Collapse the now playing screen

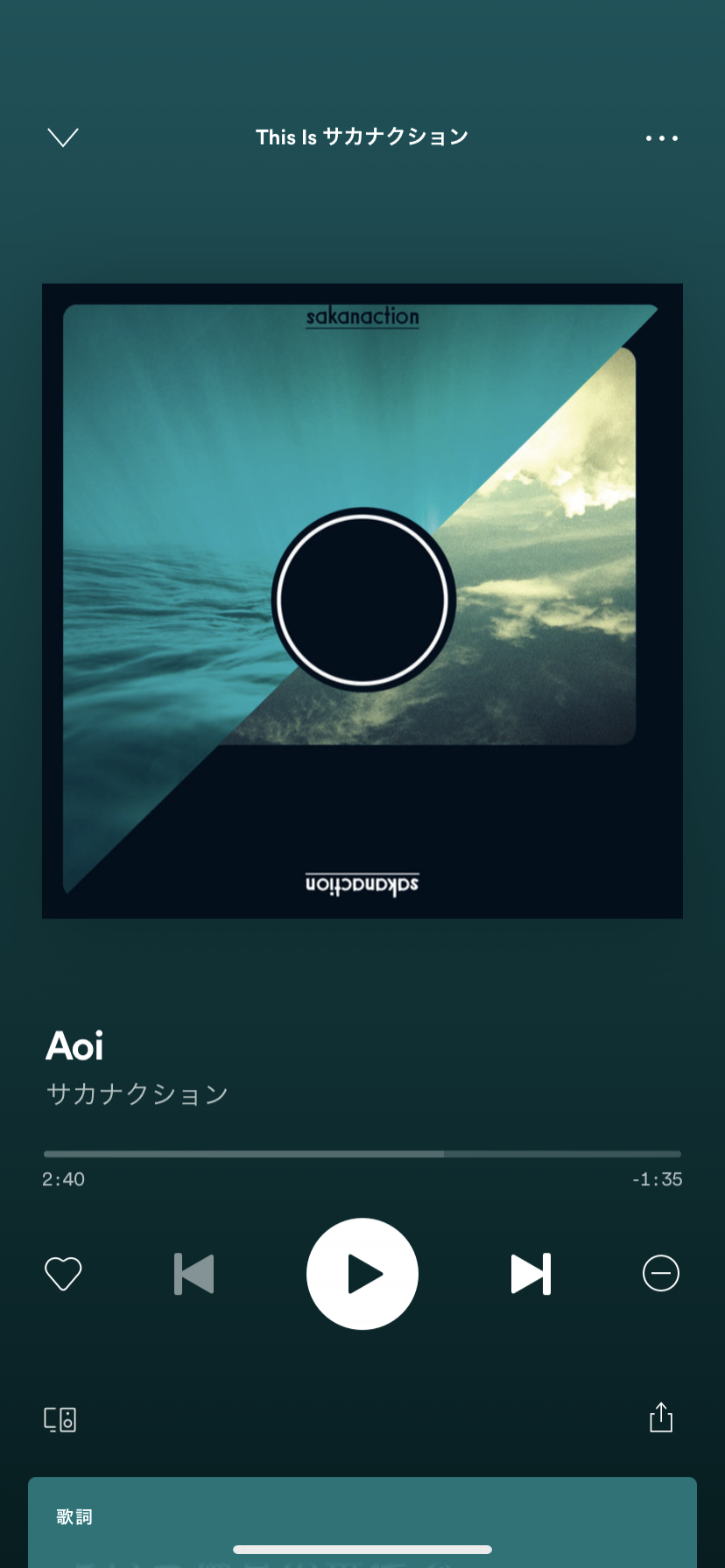(x=63, y=137)
